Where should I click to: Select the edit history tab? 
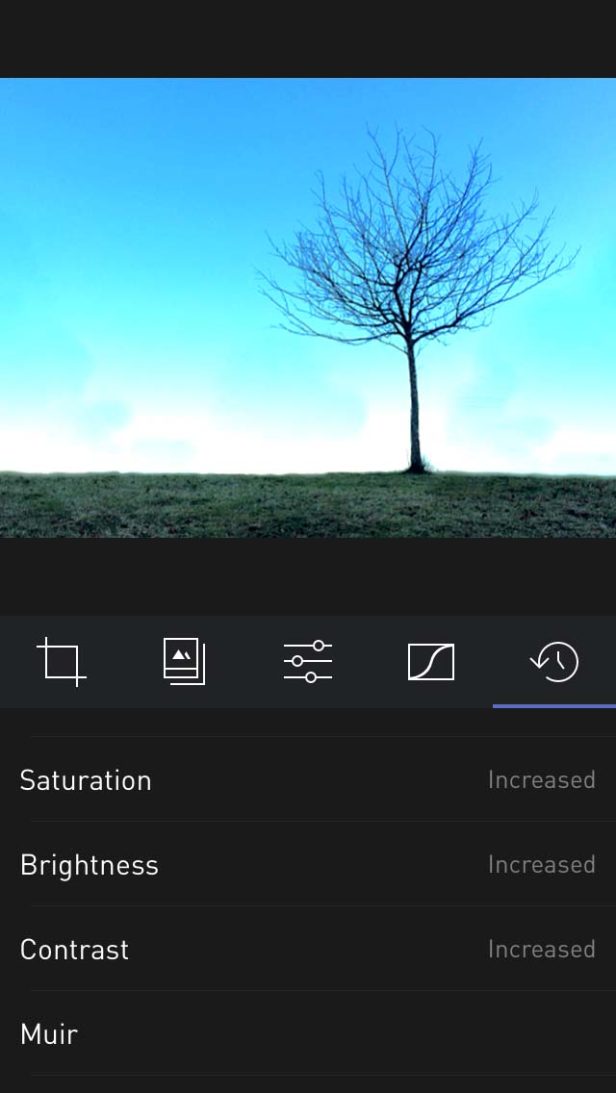554,662
